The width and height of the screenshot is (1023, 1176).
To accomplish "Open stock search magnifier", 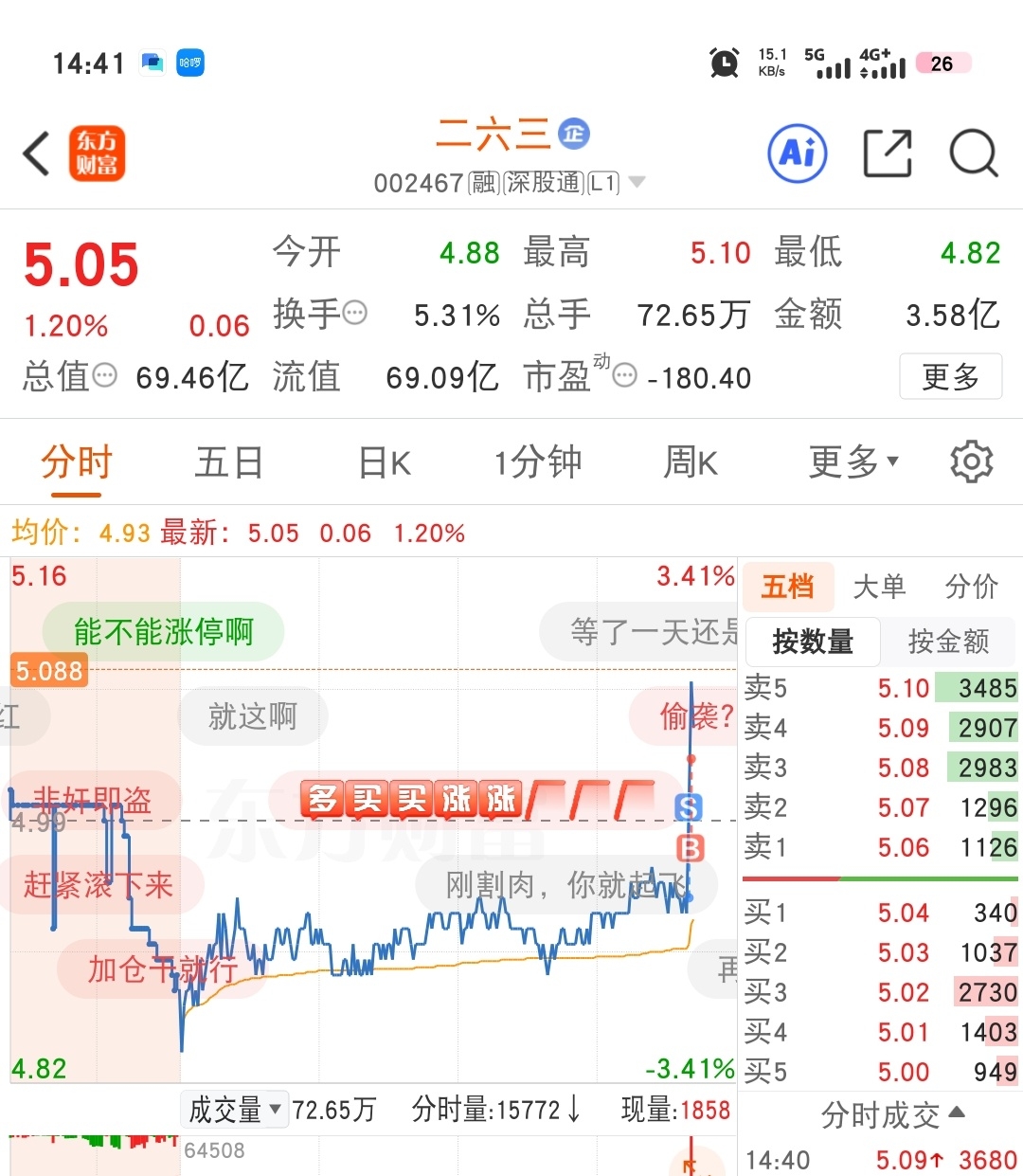I will tap(974, 153).
